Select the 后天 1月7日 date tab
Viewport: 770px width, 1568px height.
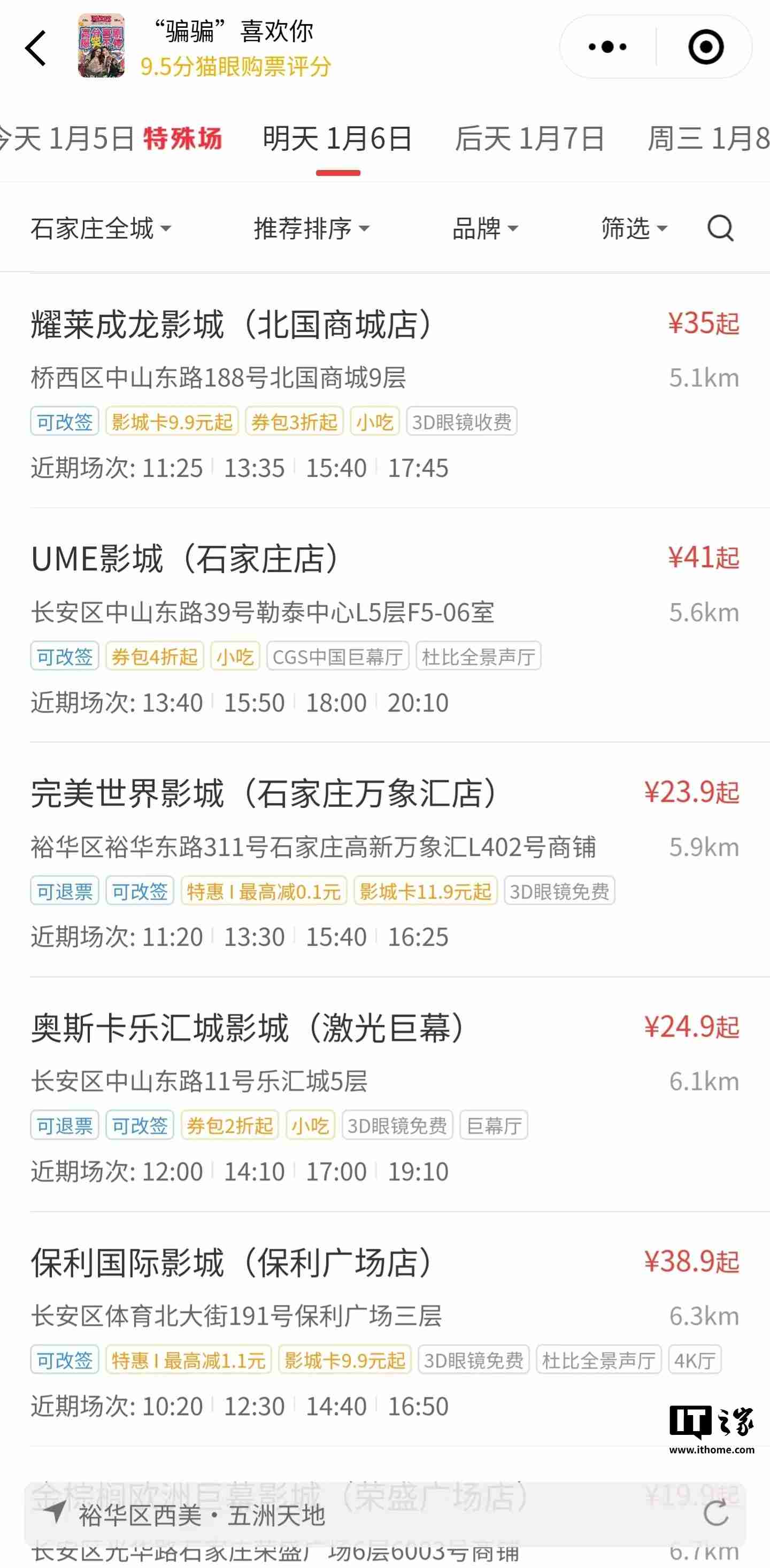tap(529, 139)
